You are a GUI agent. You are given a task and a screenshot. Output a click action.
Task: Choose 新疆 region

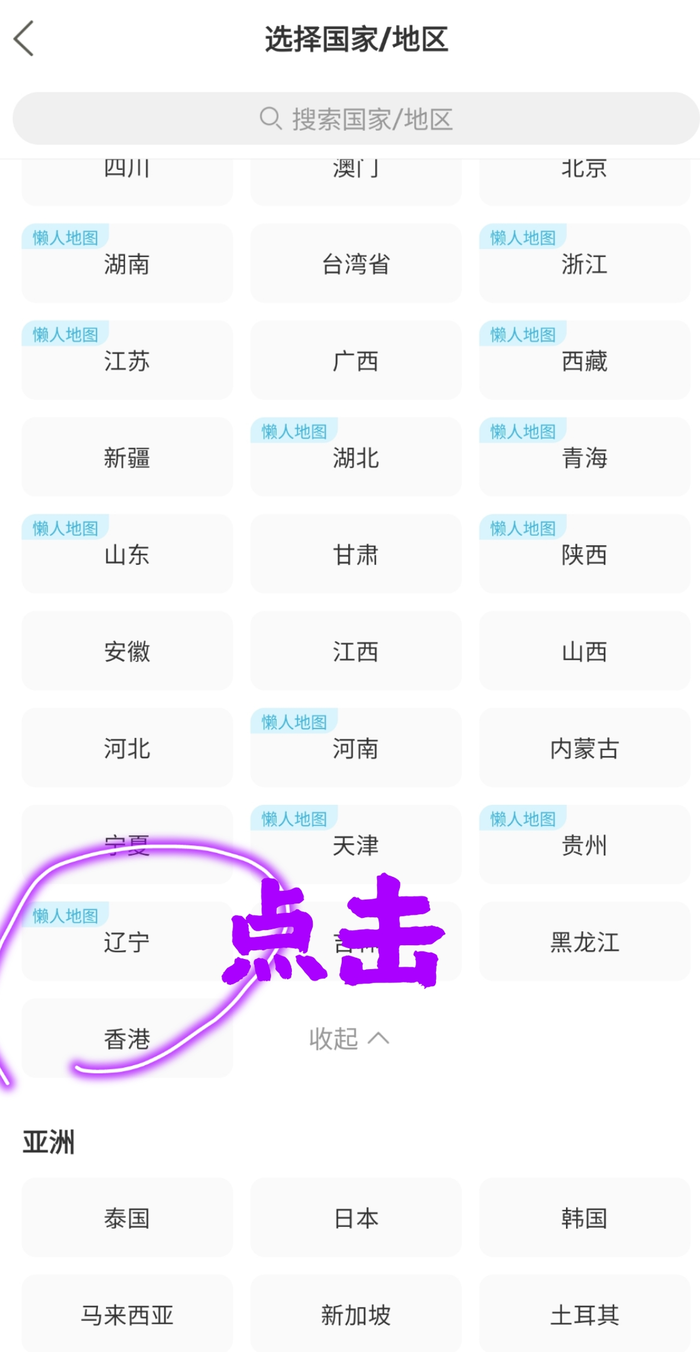point(127,458)
